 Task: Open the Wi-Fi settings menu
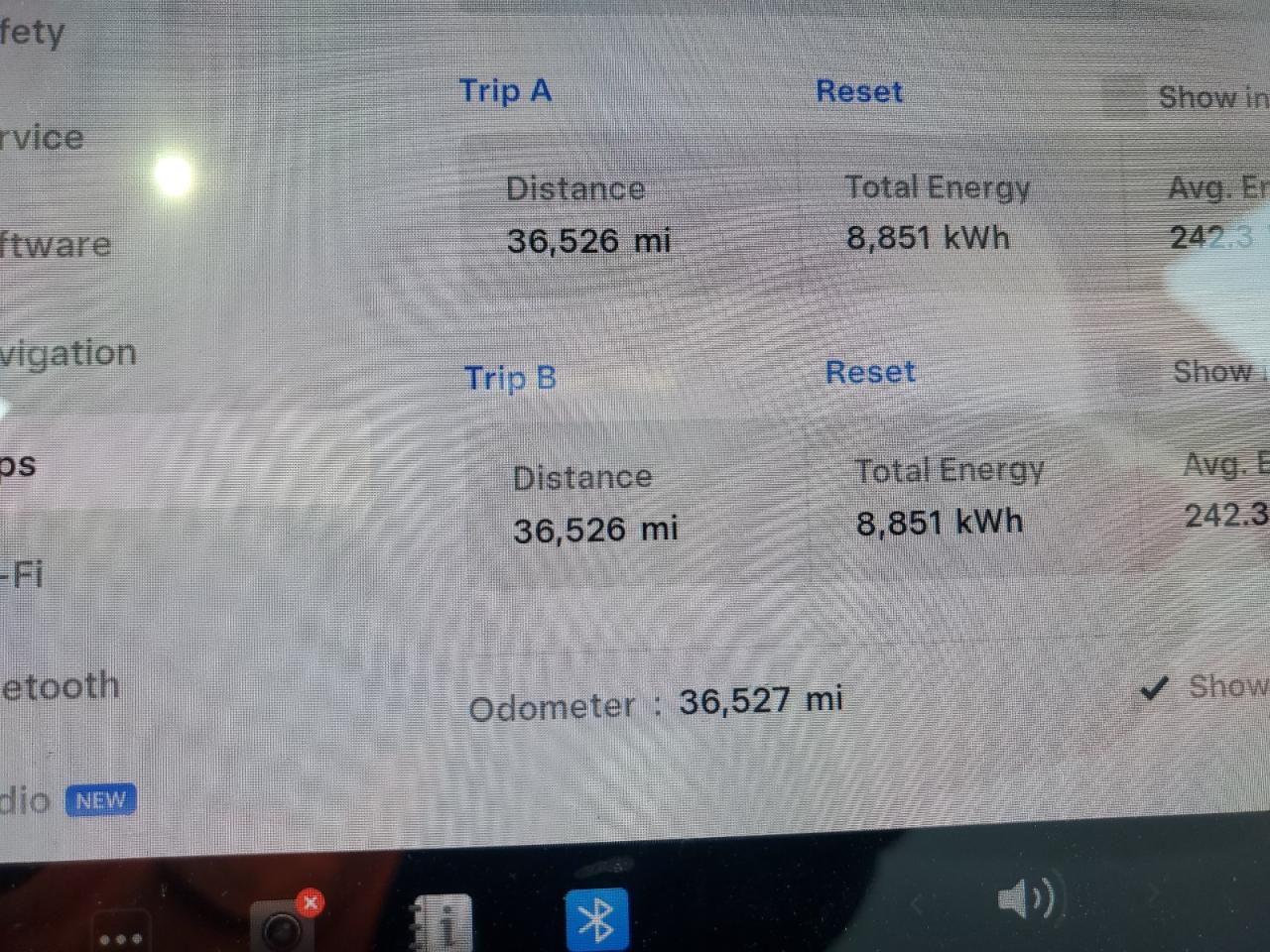pos(22,574)
